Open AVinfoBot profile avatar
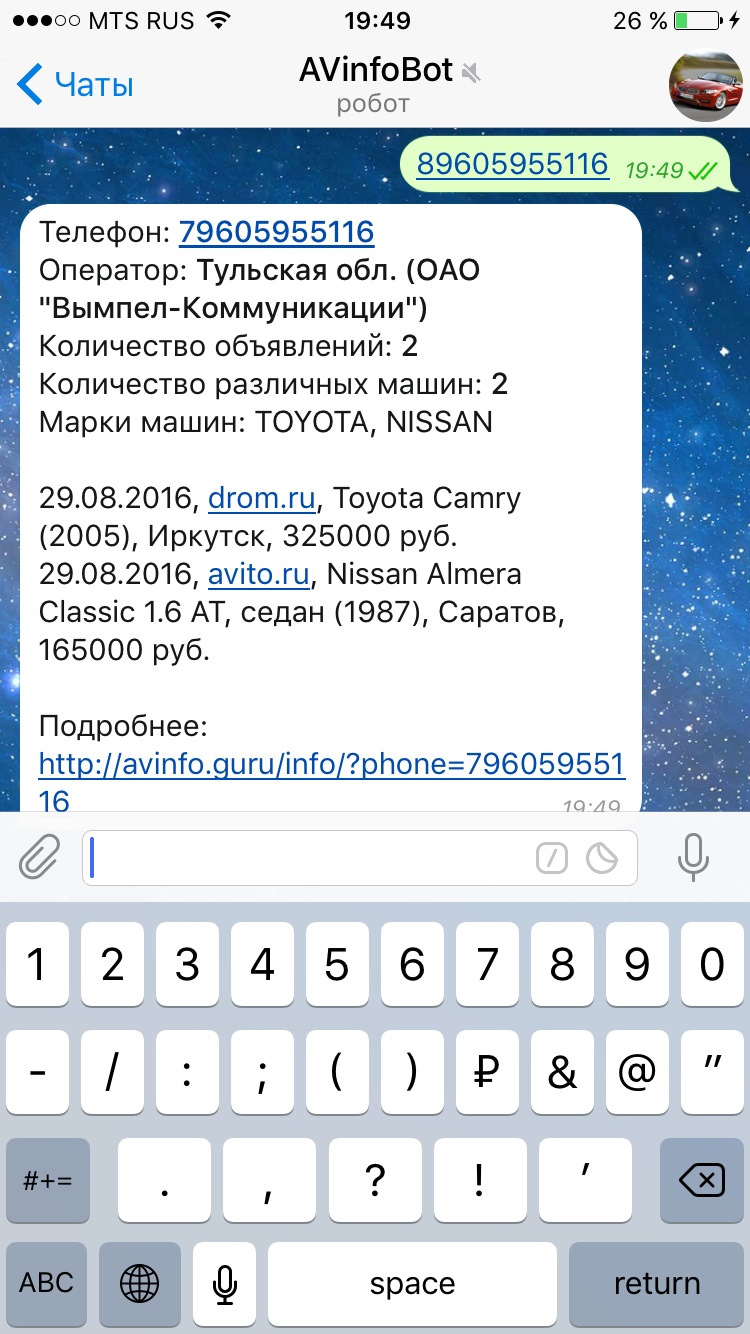 pos(705,85)
